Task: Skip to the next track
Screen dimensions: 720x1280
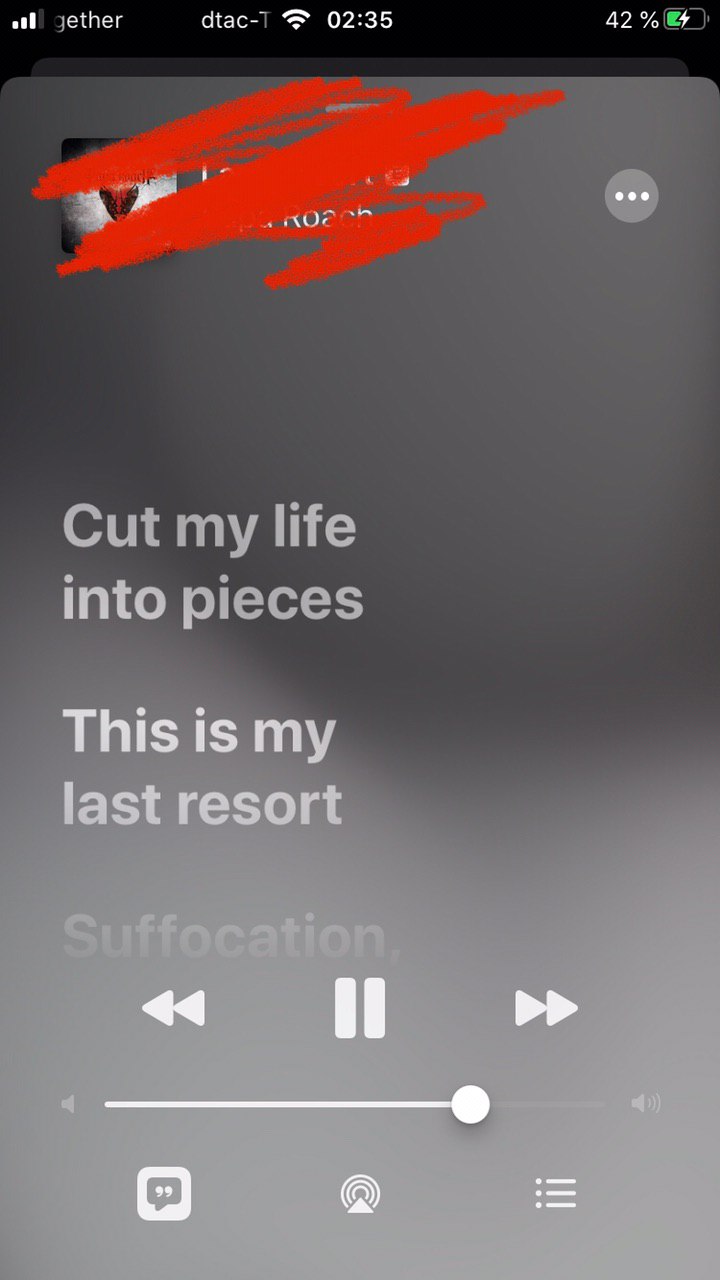Action: [x=546, y=1008]
